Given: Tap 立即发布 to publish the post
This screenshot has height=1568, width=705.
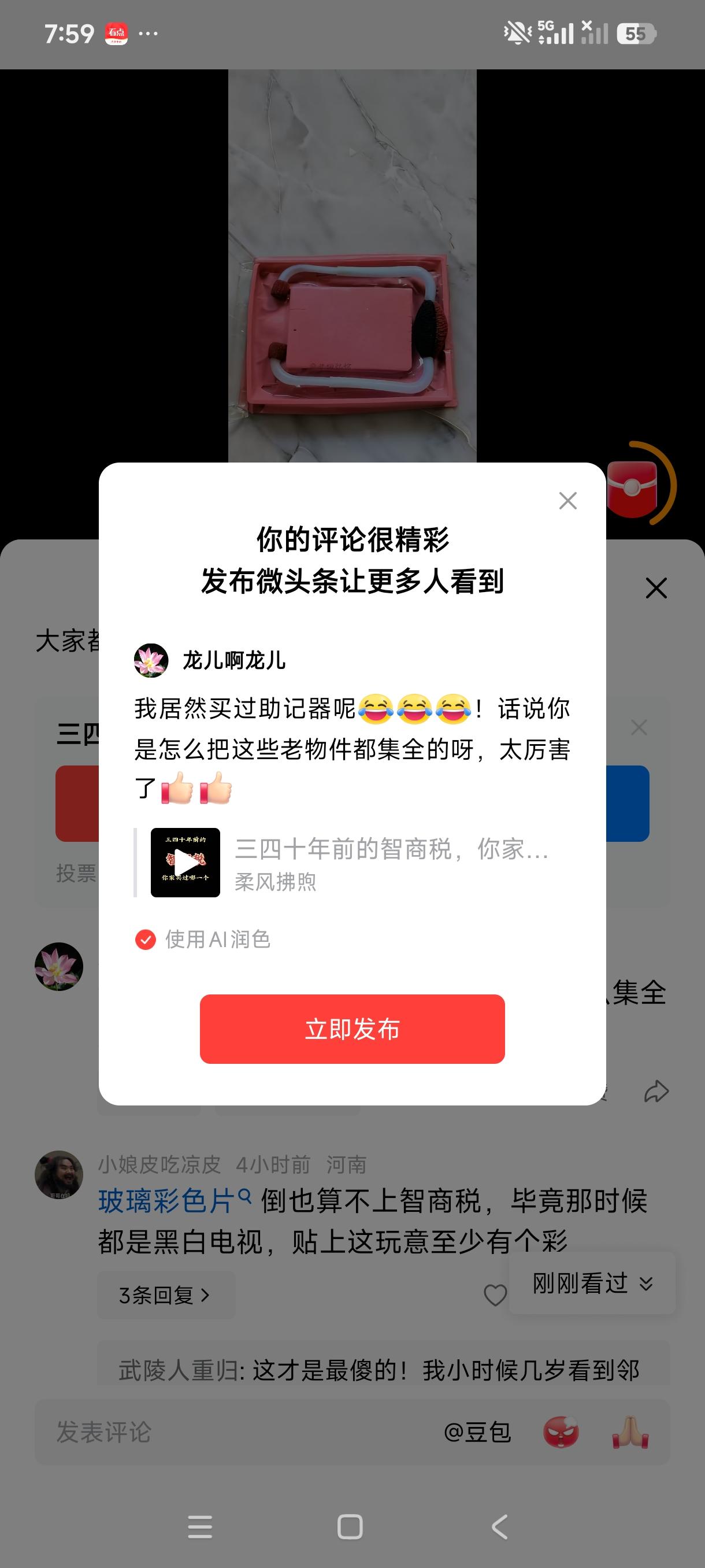Looking at the screenshot, I should click(352, 1029).
